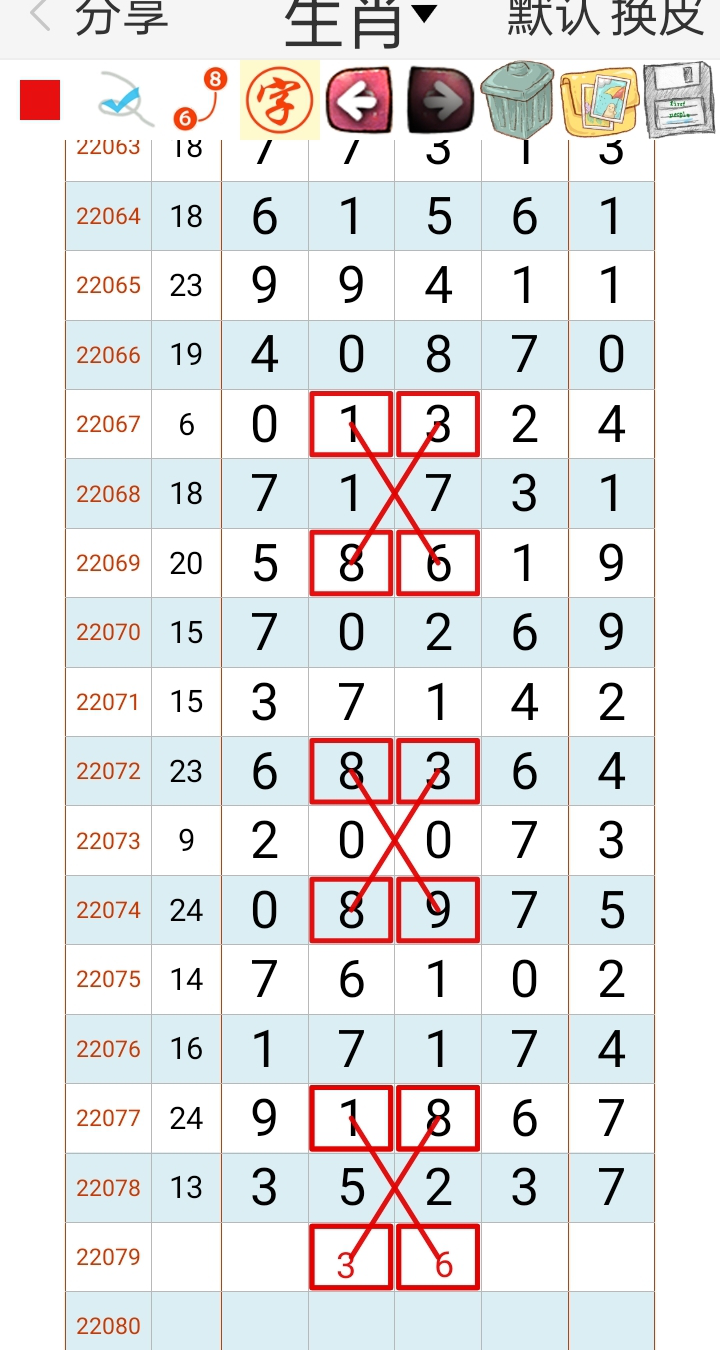The height and width of the screenshot is (1350, 720).
Task: Save the chart with floppy disk icon
Action: coord(678,100)
